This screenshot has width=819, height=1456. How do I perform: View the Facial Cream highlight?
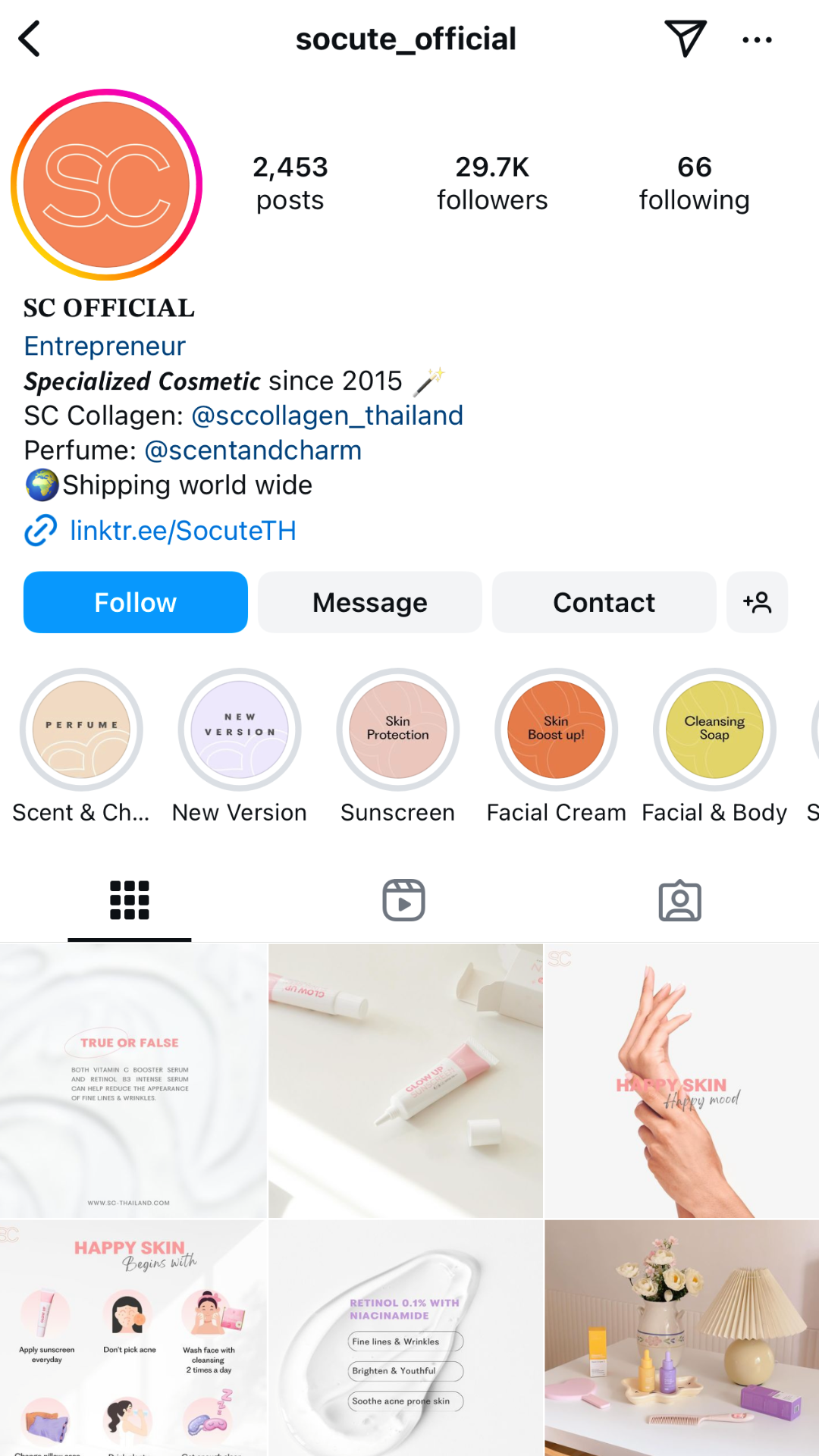[x=556, y=730]
